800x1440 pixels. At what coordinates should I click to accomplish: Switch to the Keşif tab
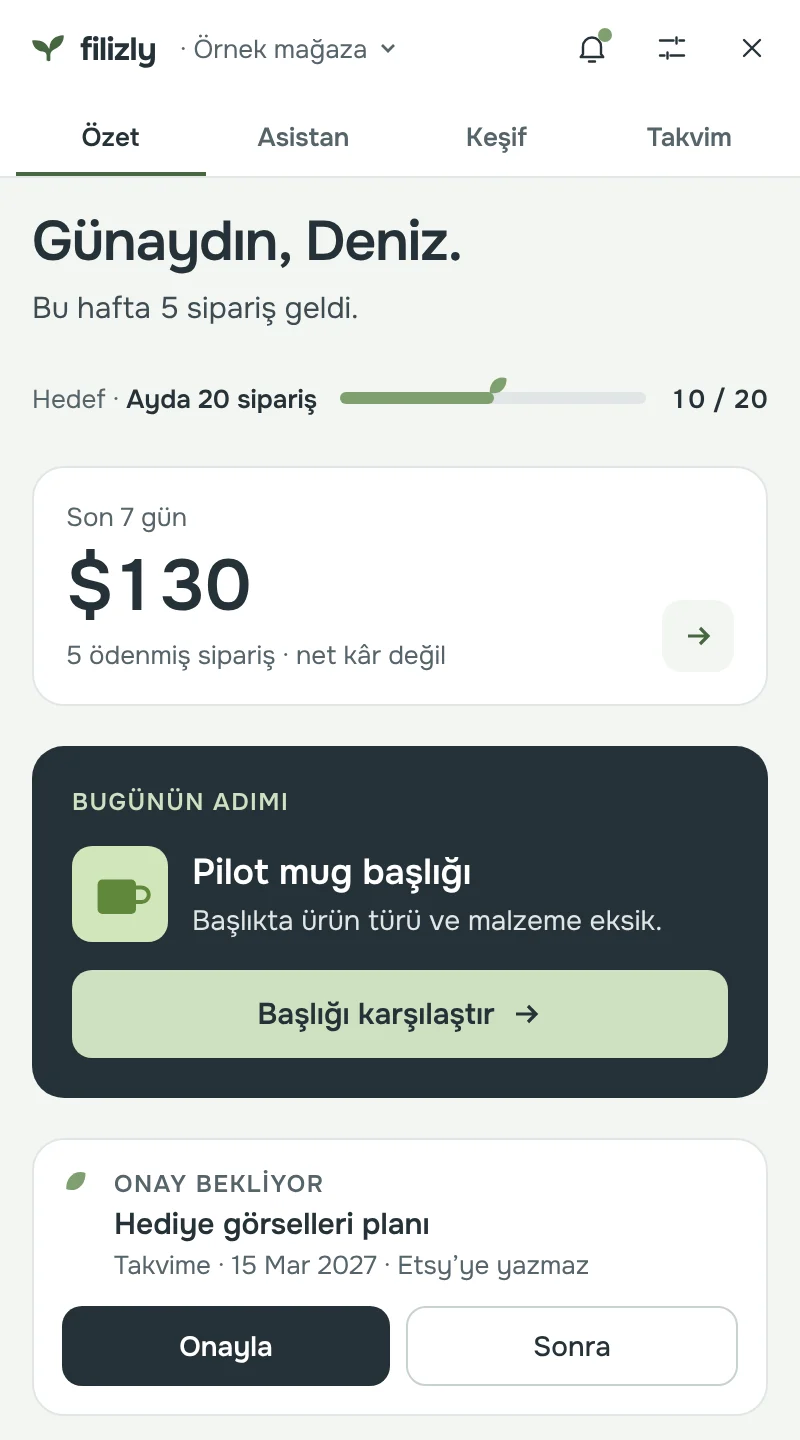[496, 138]
